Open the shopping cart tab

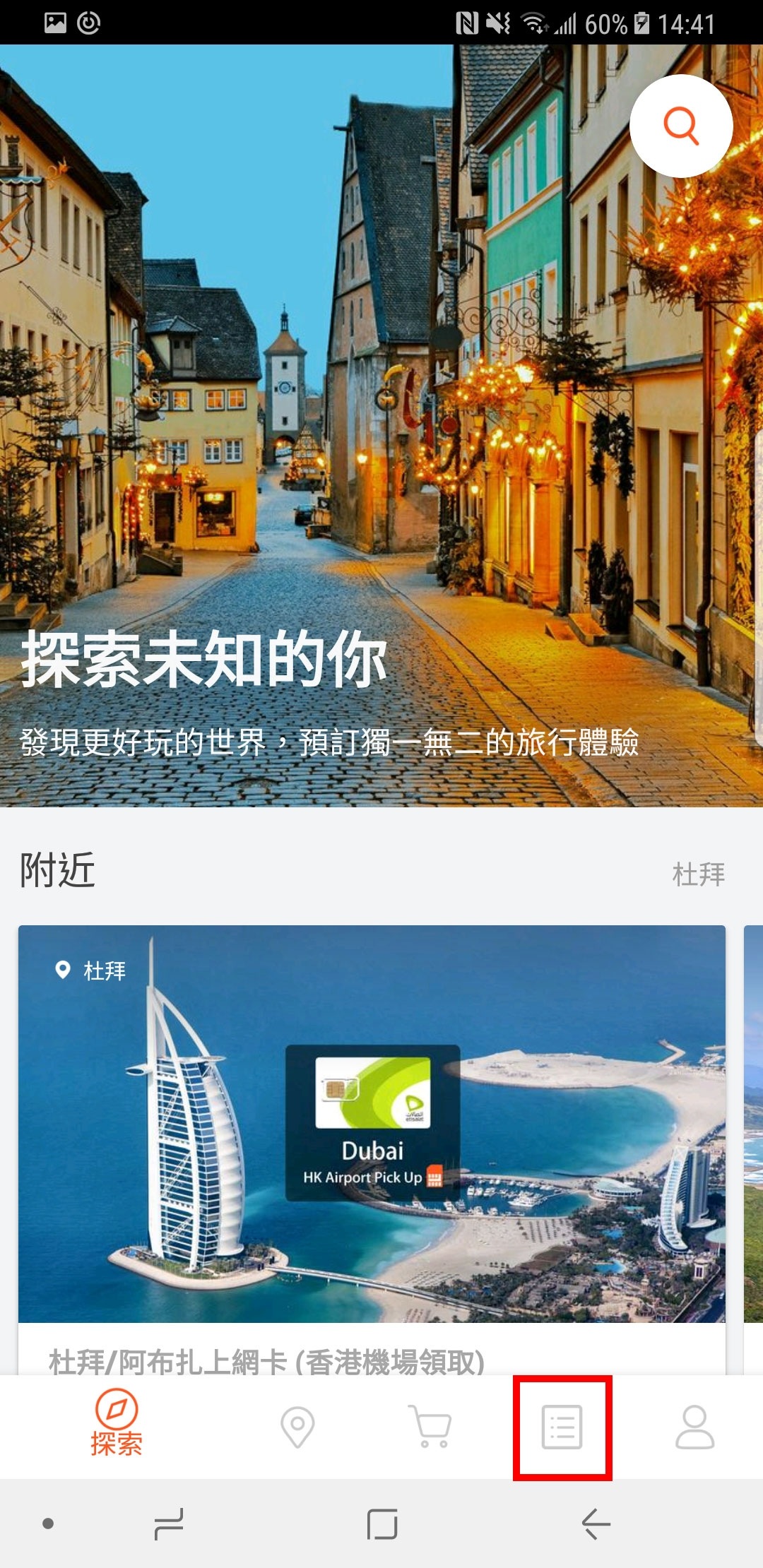pyautogui.click(x=429, y=1427)
